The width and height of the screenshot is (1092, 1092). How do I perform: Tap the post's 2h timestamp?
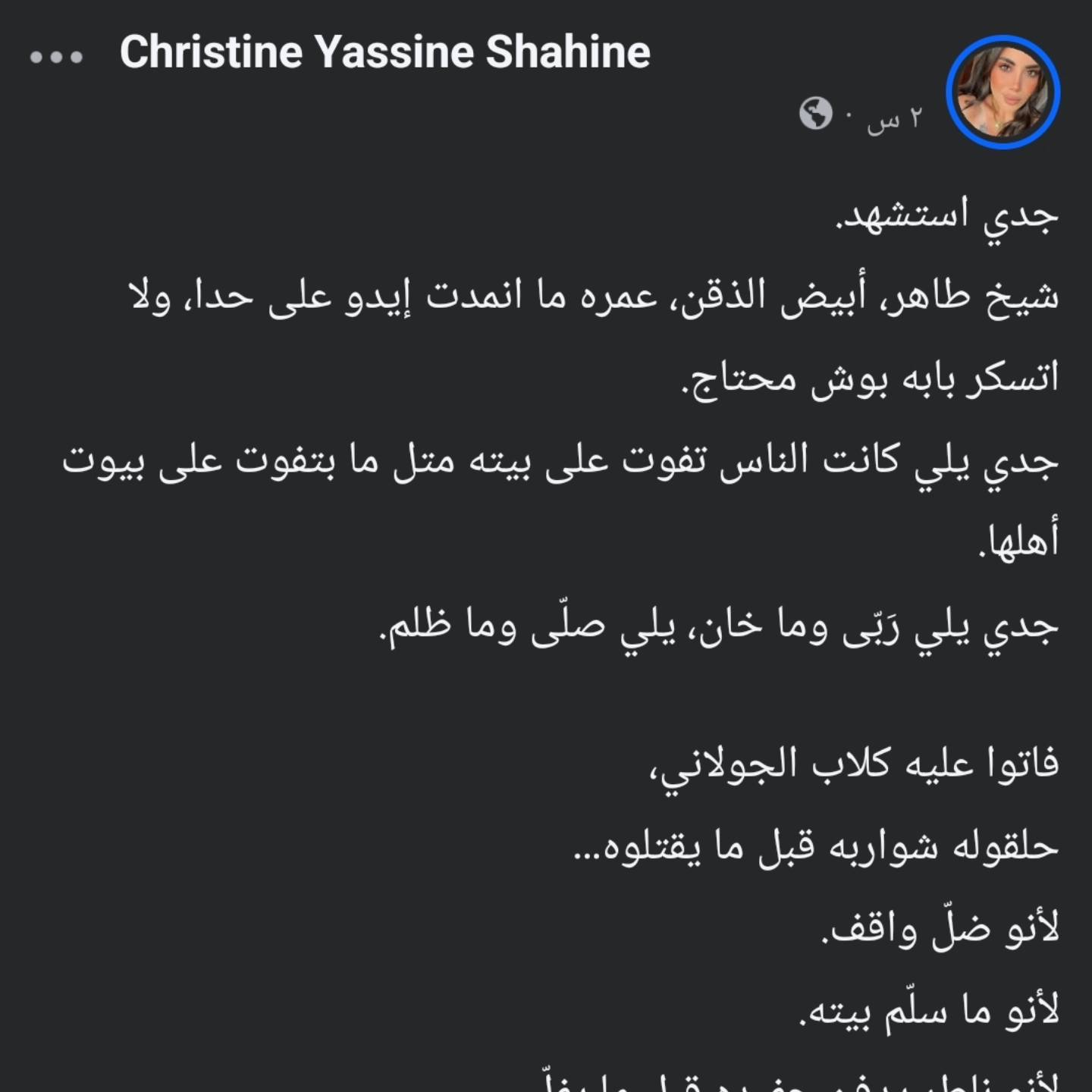pos(895,118)
